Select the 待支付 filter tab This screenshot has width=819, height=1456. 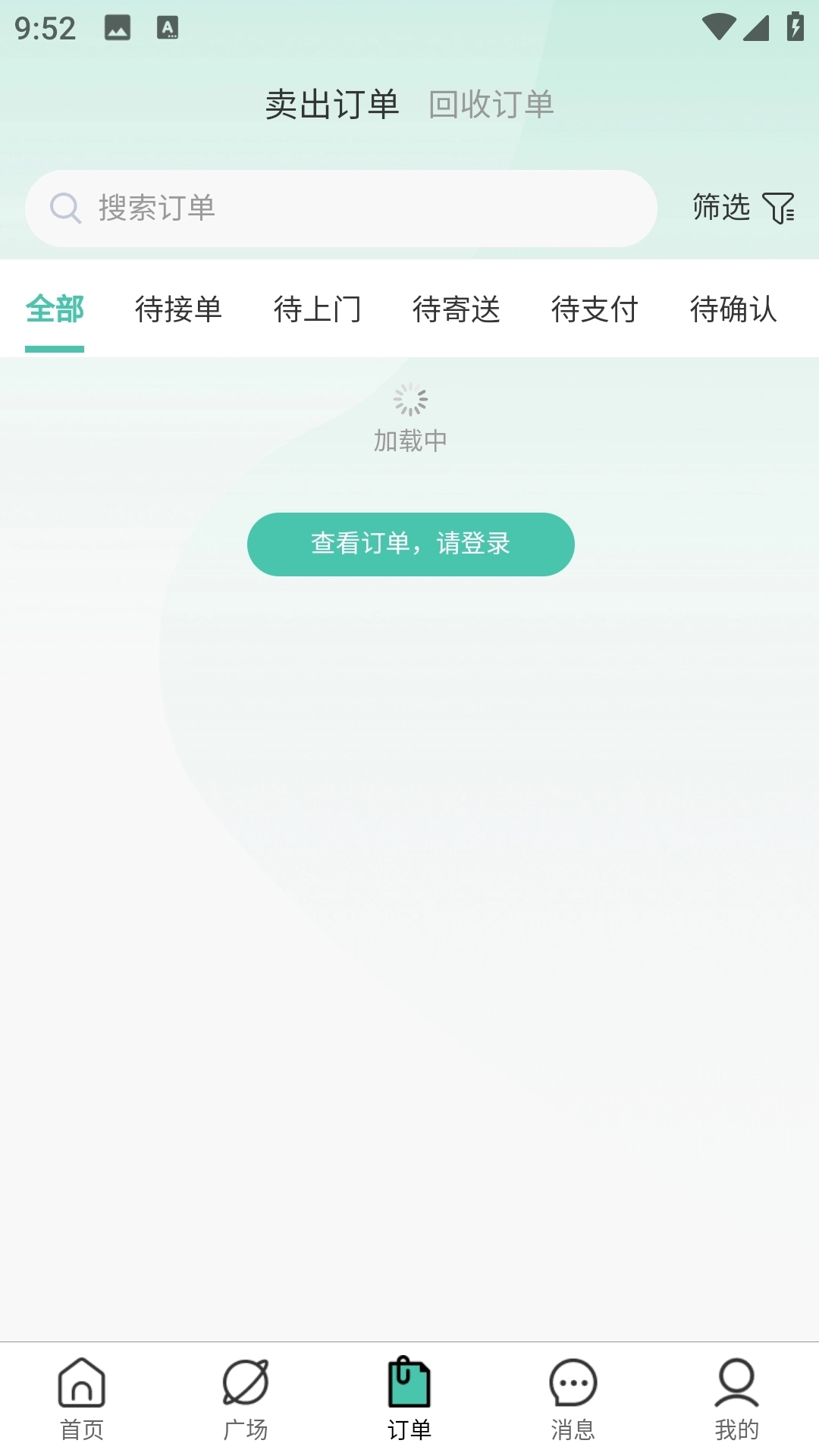[x=595, y=309]
